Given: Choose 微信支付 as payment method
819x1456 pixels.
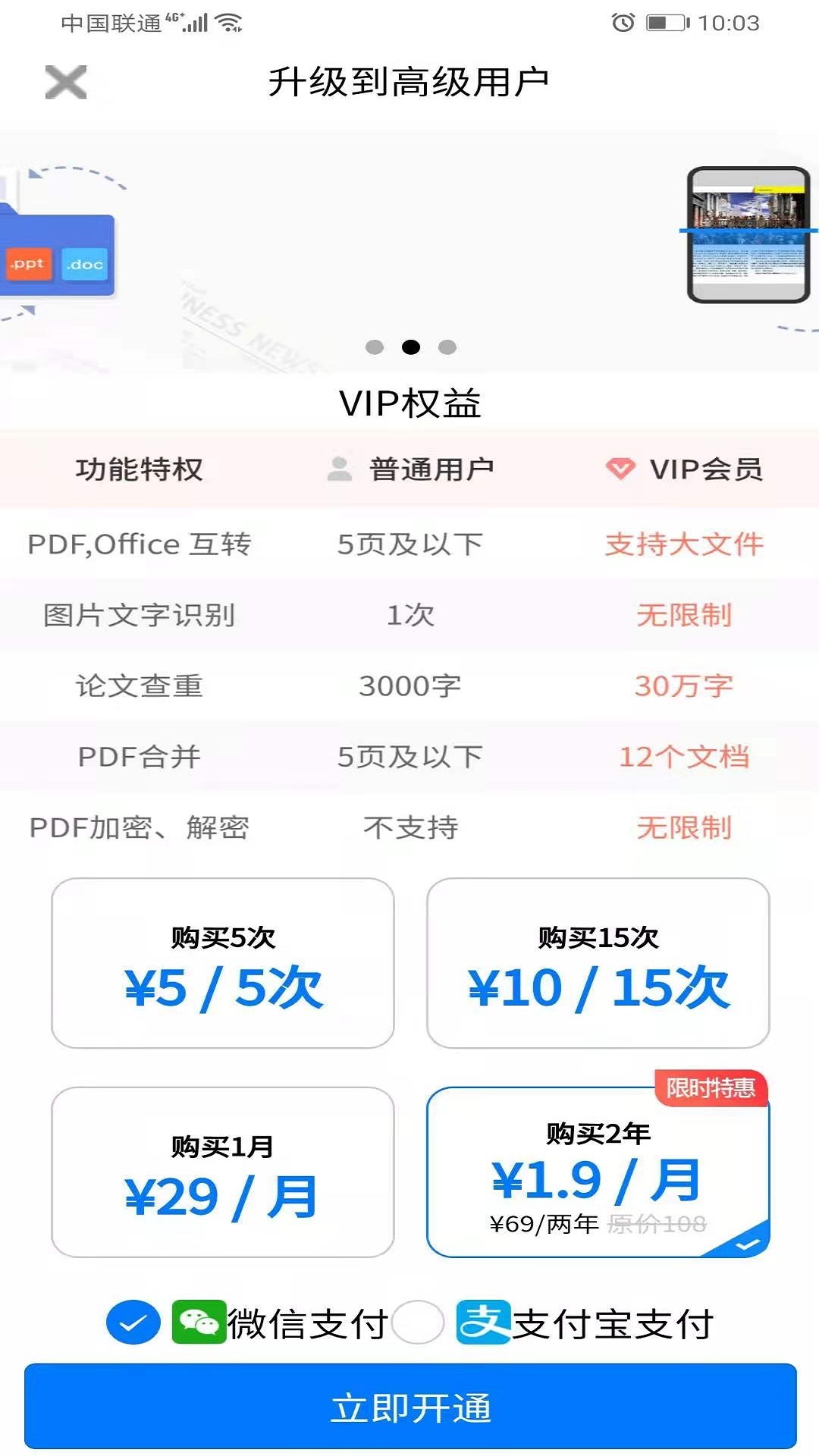Looking at the screenshot, I should [x=133, y=1323].
